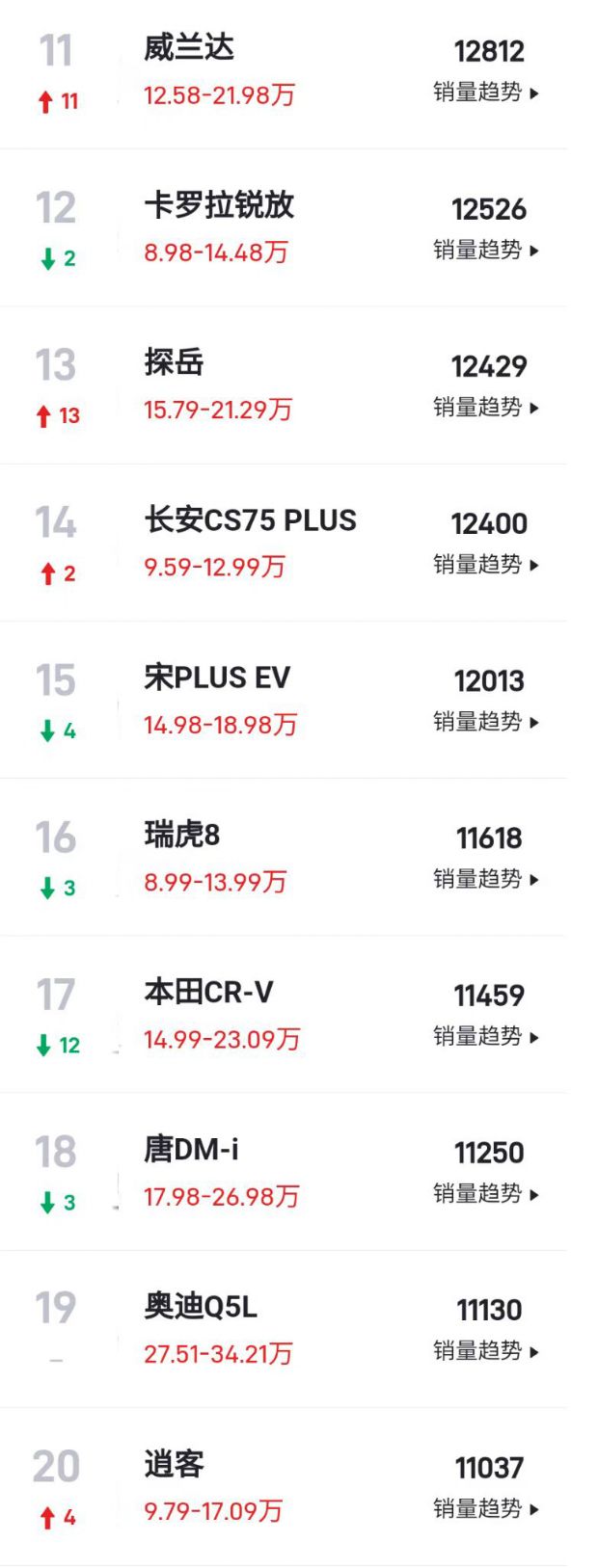Open the 卡罗拉锐放 car entry
Viewport: 598px width, 1568px height.
[x=219, y=205]
